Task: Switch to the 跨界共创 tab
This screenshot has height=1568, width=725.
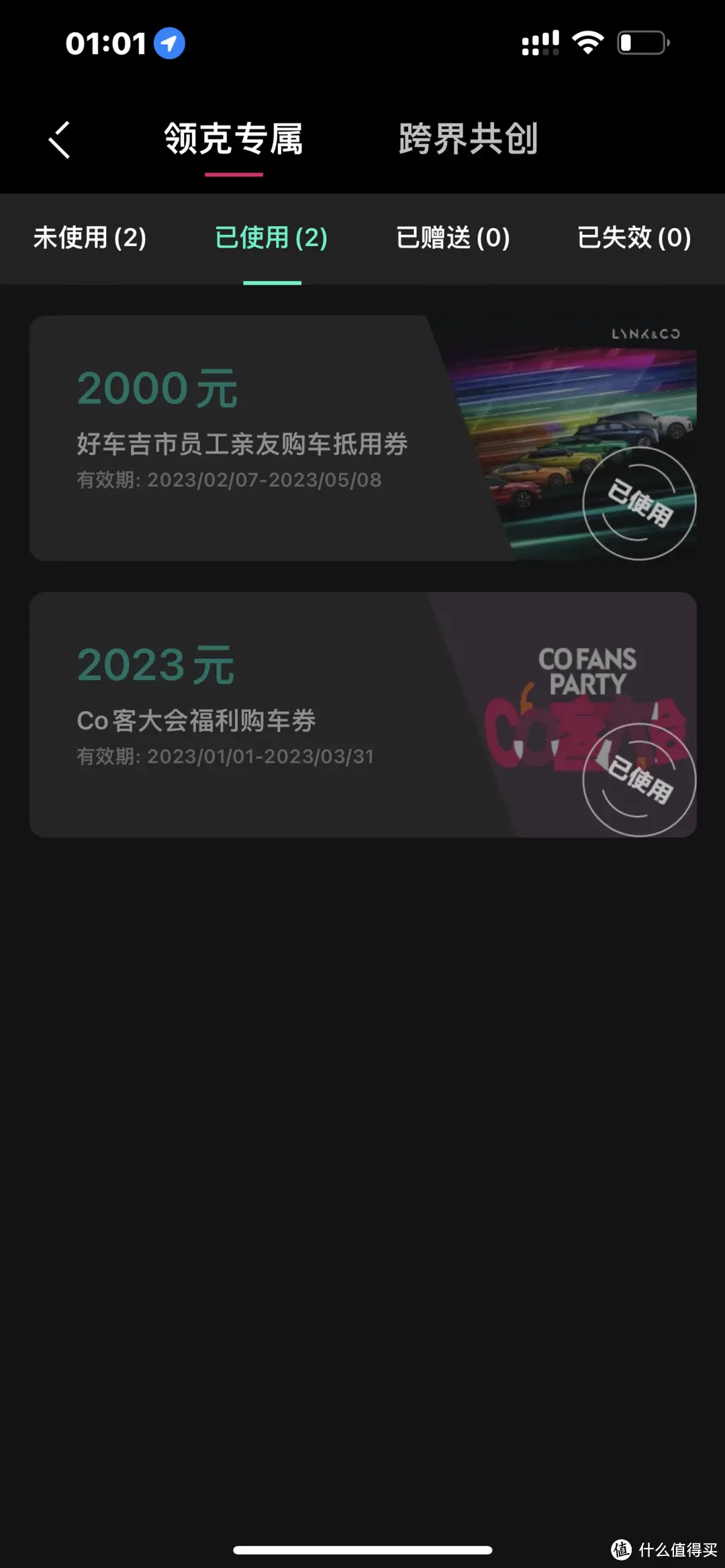Action: (x=468, y=140)
